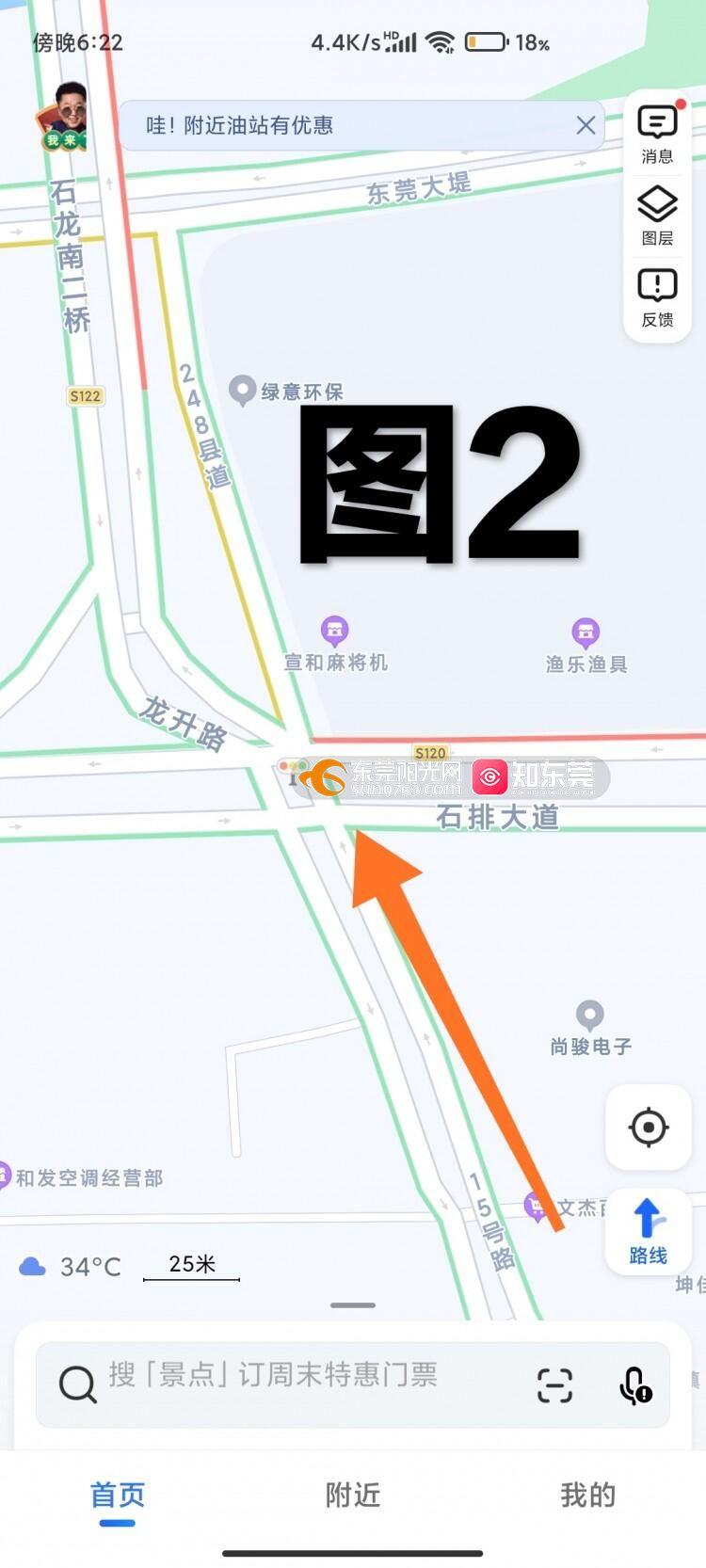Screen dimensions: 706x1568
Task: Check the 34°C weather widget
Action: (71, 1267)
